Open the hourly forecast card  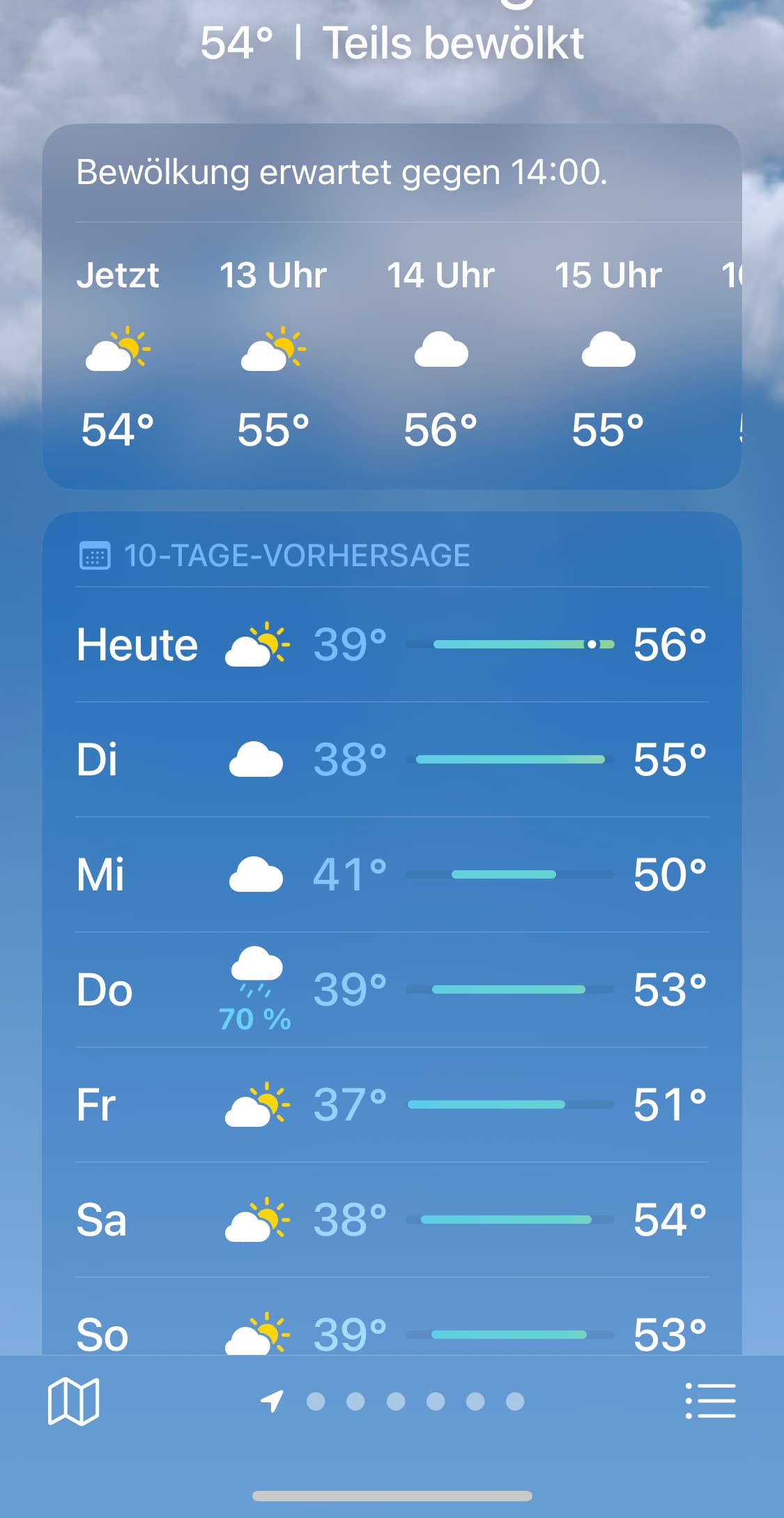click(x=392, y=307)
